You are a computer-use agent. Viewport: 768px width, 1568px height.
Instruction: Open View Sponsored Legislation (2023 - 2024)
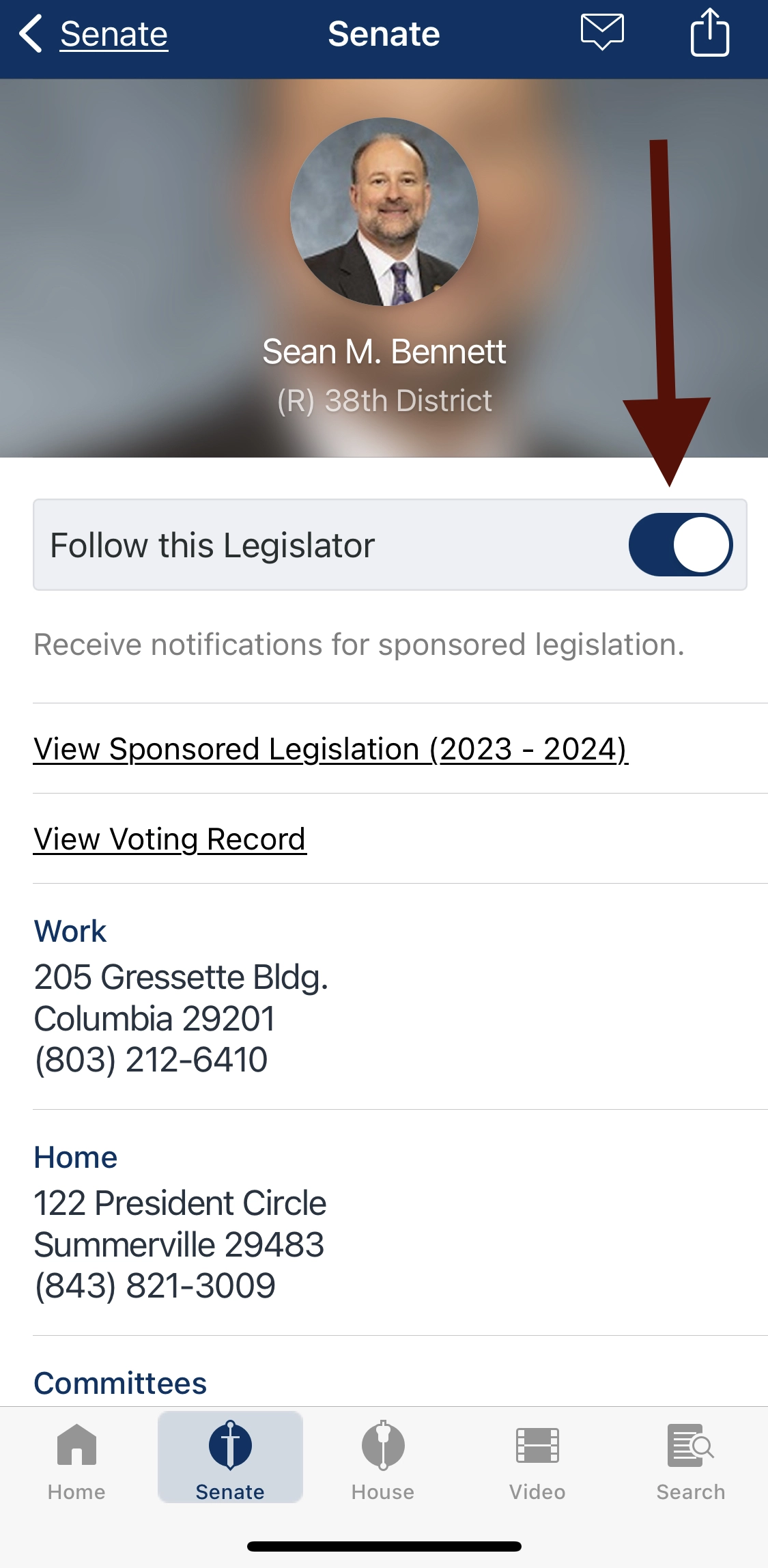pyautogui.click(x=330, y=748)
